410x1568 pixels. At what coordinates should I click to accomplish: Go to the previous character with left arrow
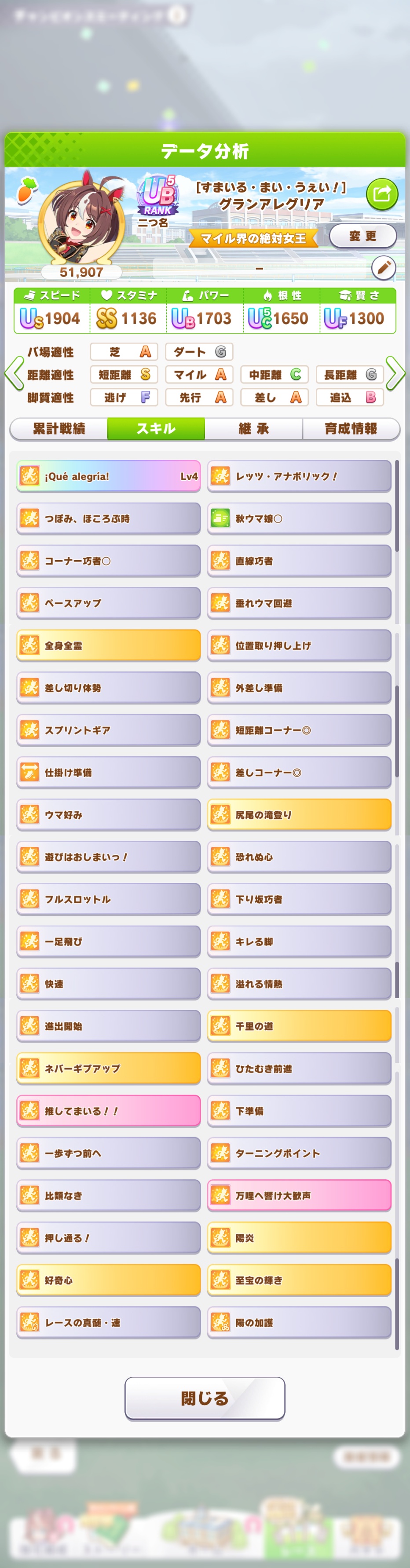click(13, 373)
